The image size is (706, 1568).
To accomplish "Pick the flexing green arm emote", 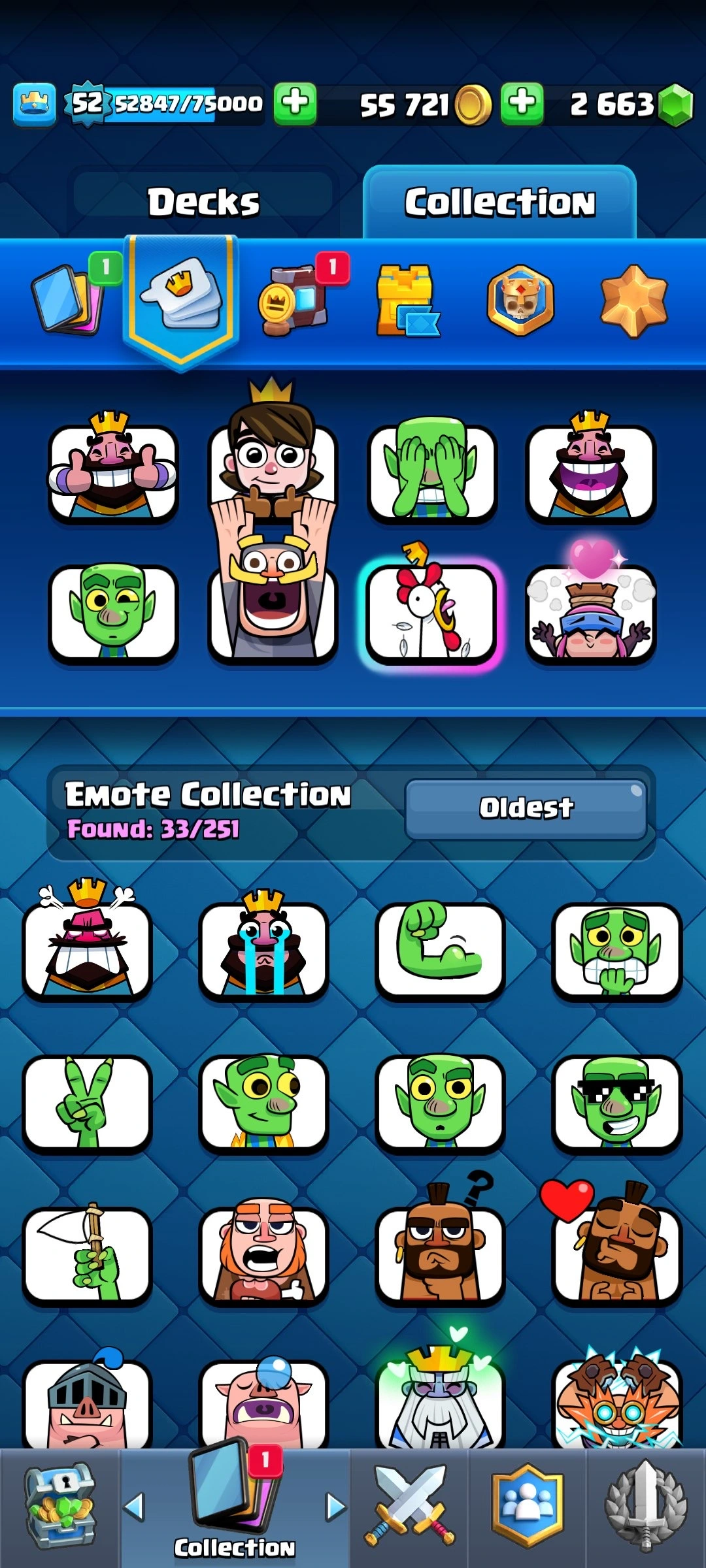I will click(x=440, y=950).
